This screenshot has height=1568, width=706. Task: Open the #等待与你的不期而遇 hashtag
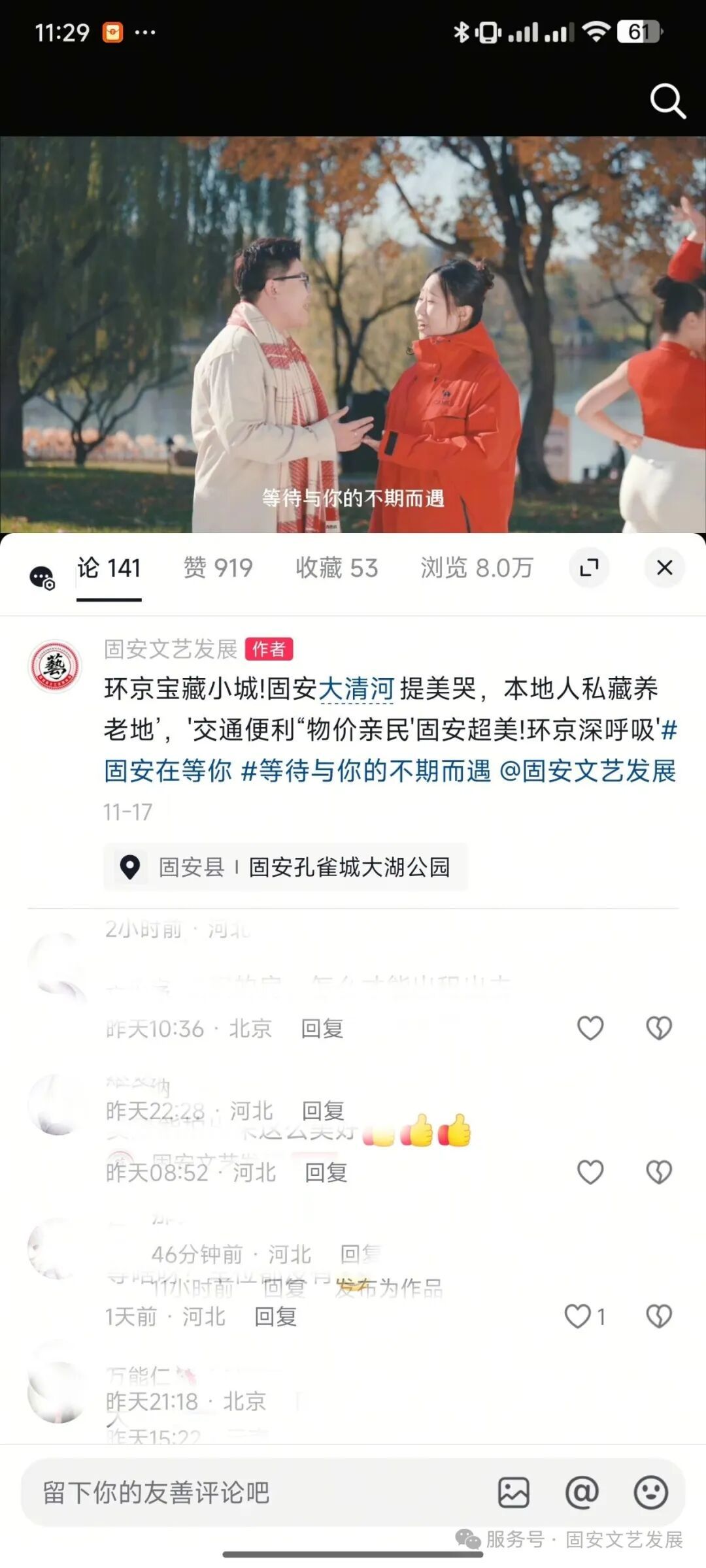[x=366, y=771]
